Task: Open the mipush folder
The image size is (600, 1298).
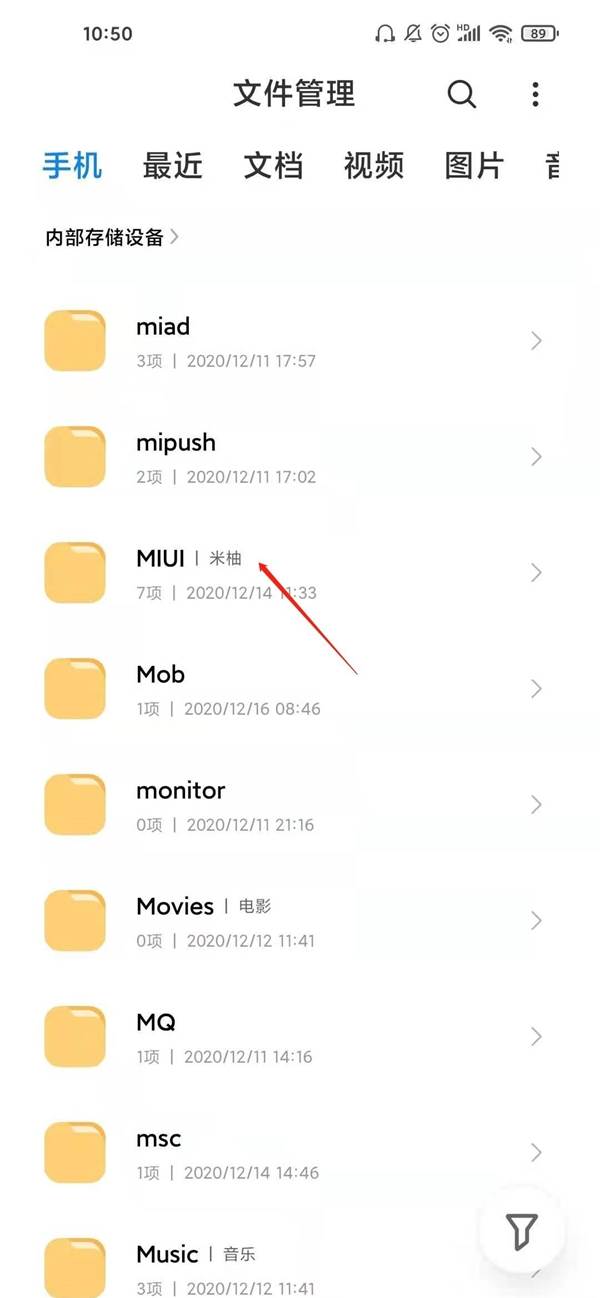Action: click(300, 457)
